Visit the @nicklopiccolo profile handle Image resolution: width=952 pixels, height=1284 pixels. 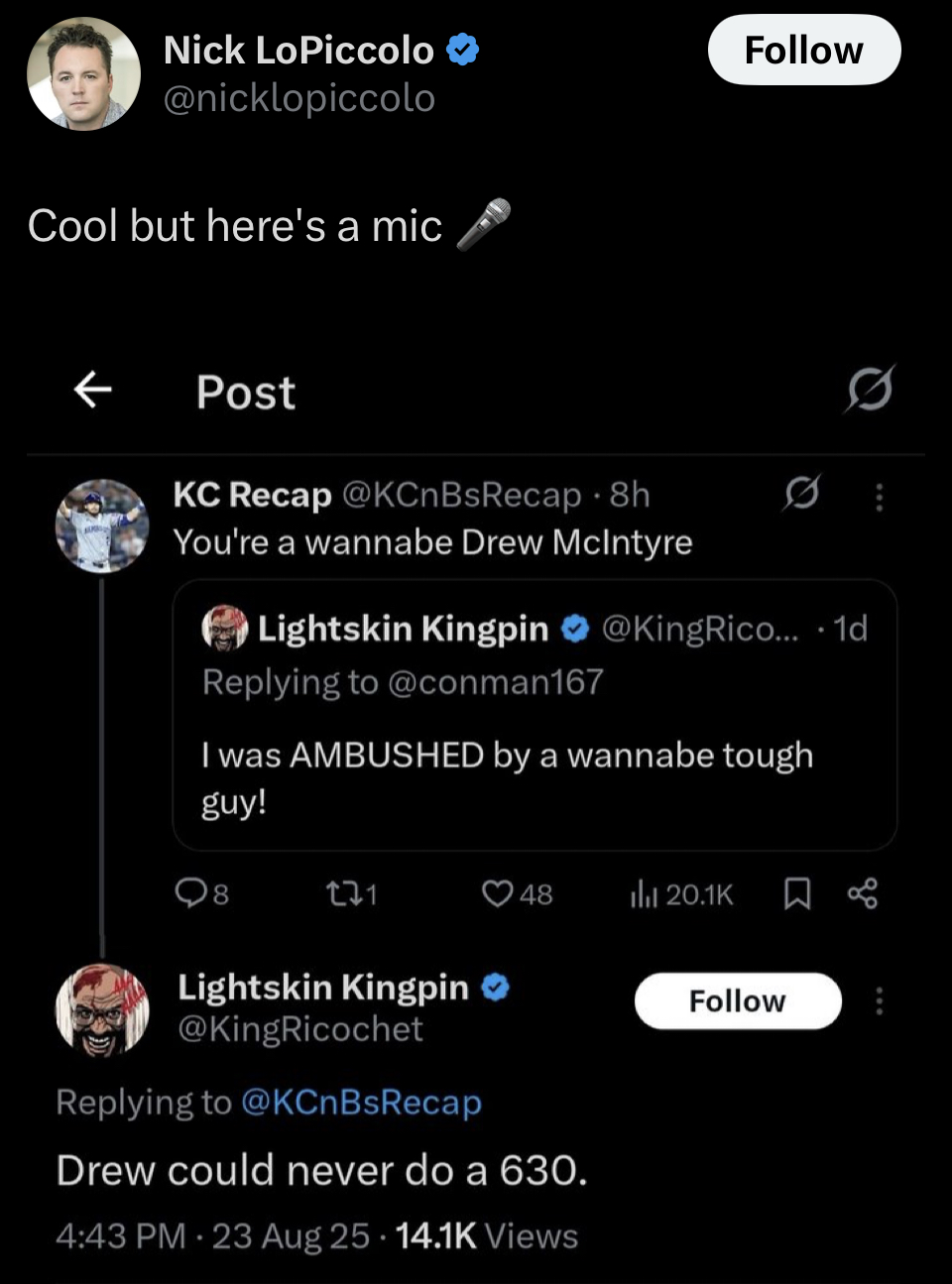coord(298,98)
